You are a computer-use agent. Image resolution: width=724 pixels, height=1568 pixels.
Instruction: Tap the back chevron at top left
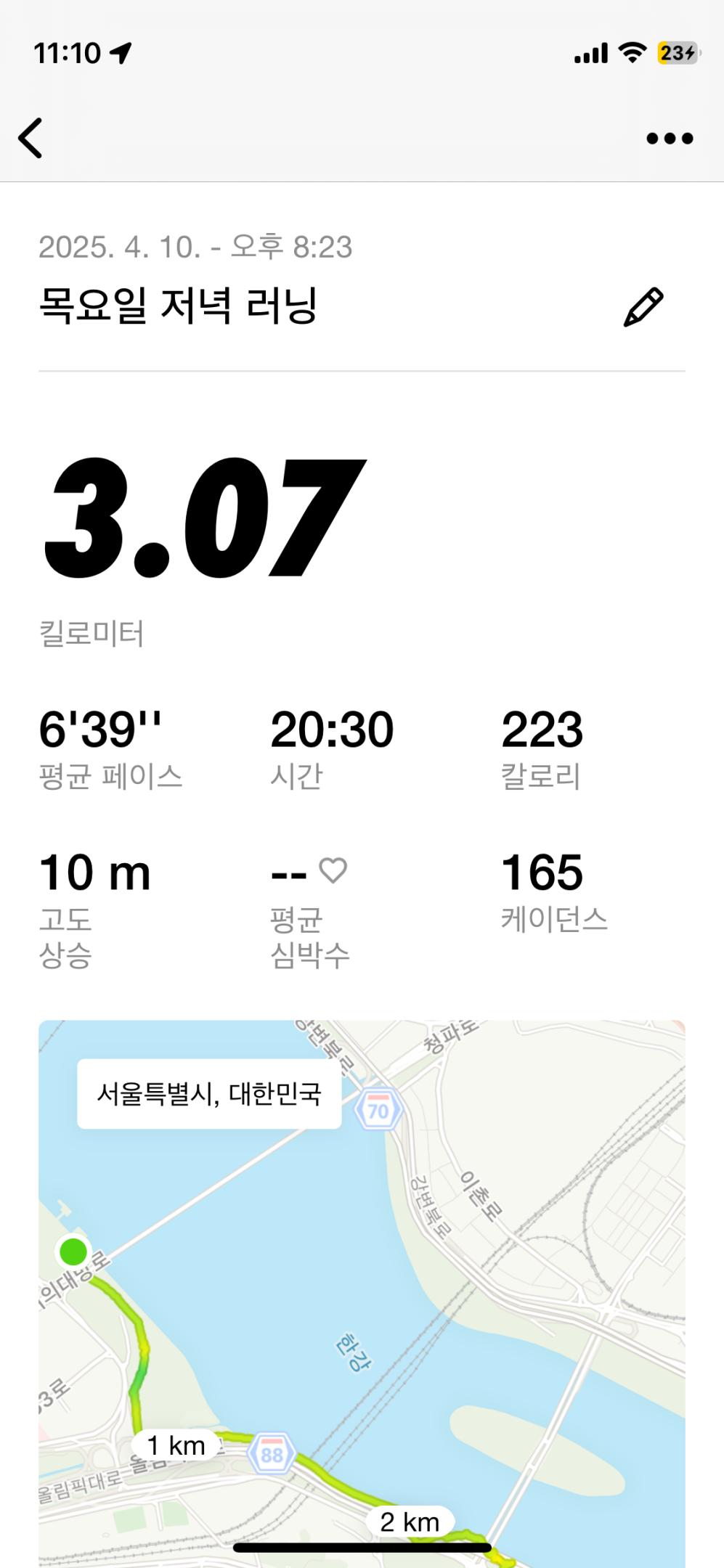[31, 136]
